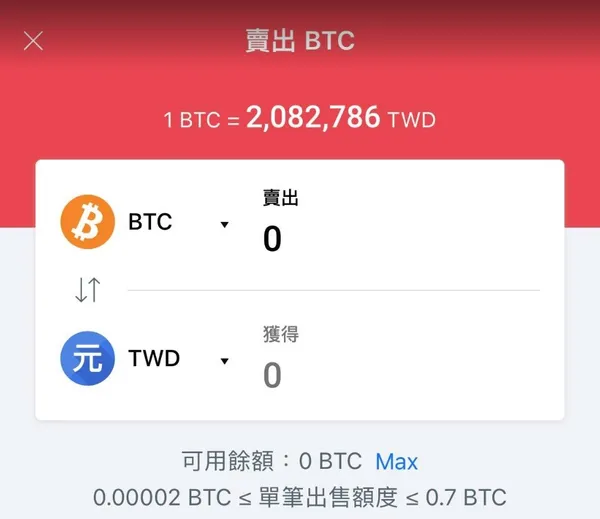
Task: Open the TWD currency dropdown
Action: (224, 360)
